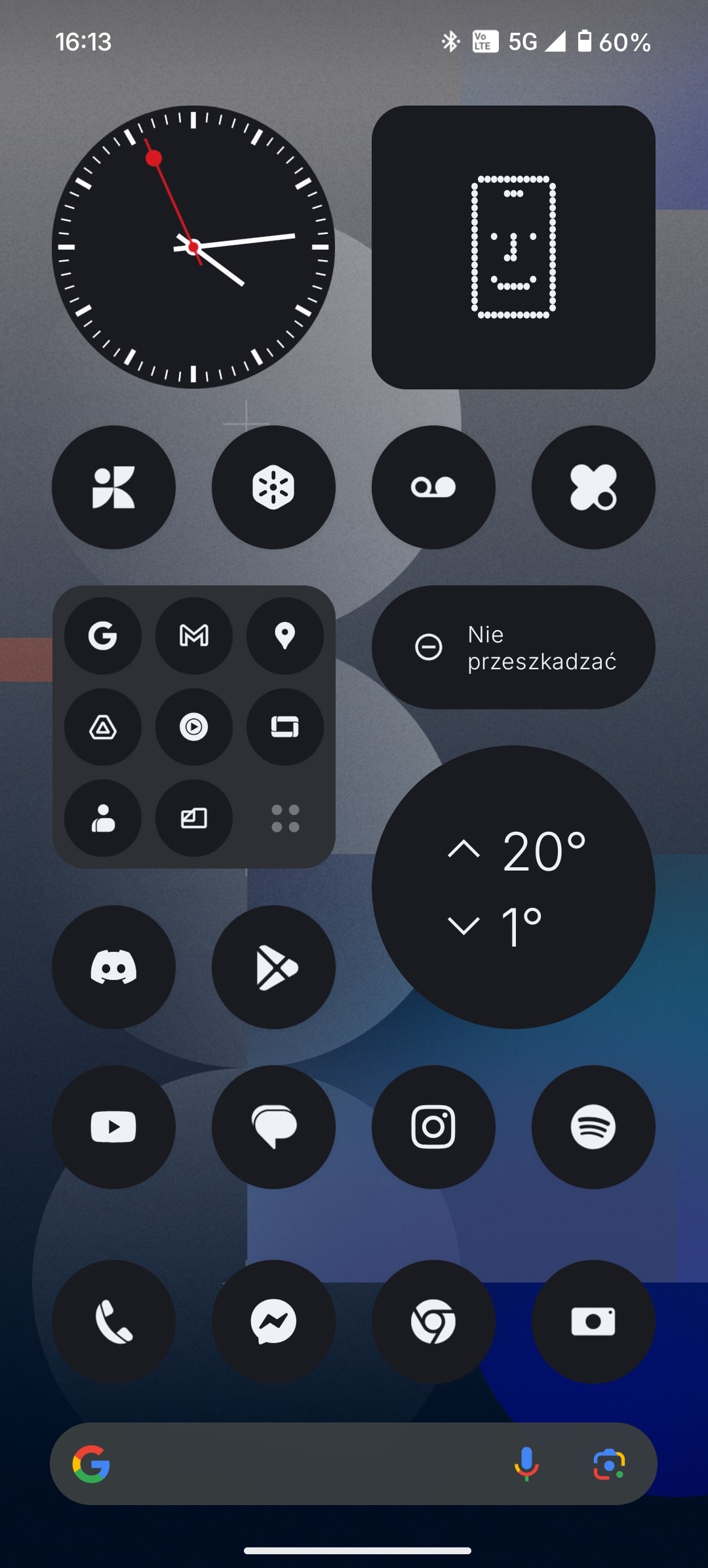The width and height of the screenshot is (708, 1568).
Task: Start a voice search with the microphone
Action: coord(526,1464)
